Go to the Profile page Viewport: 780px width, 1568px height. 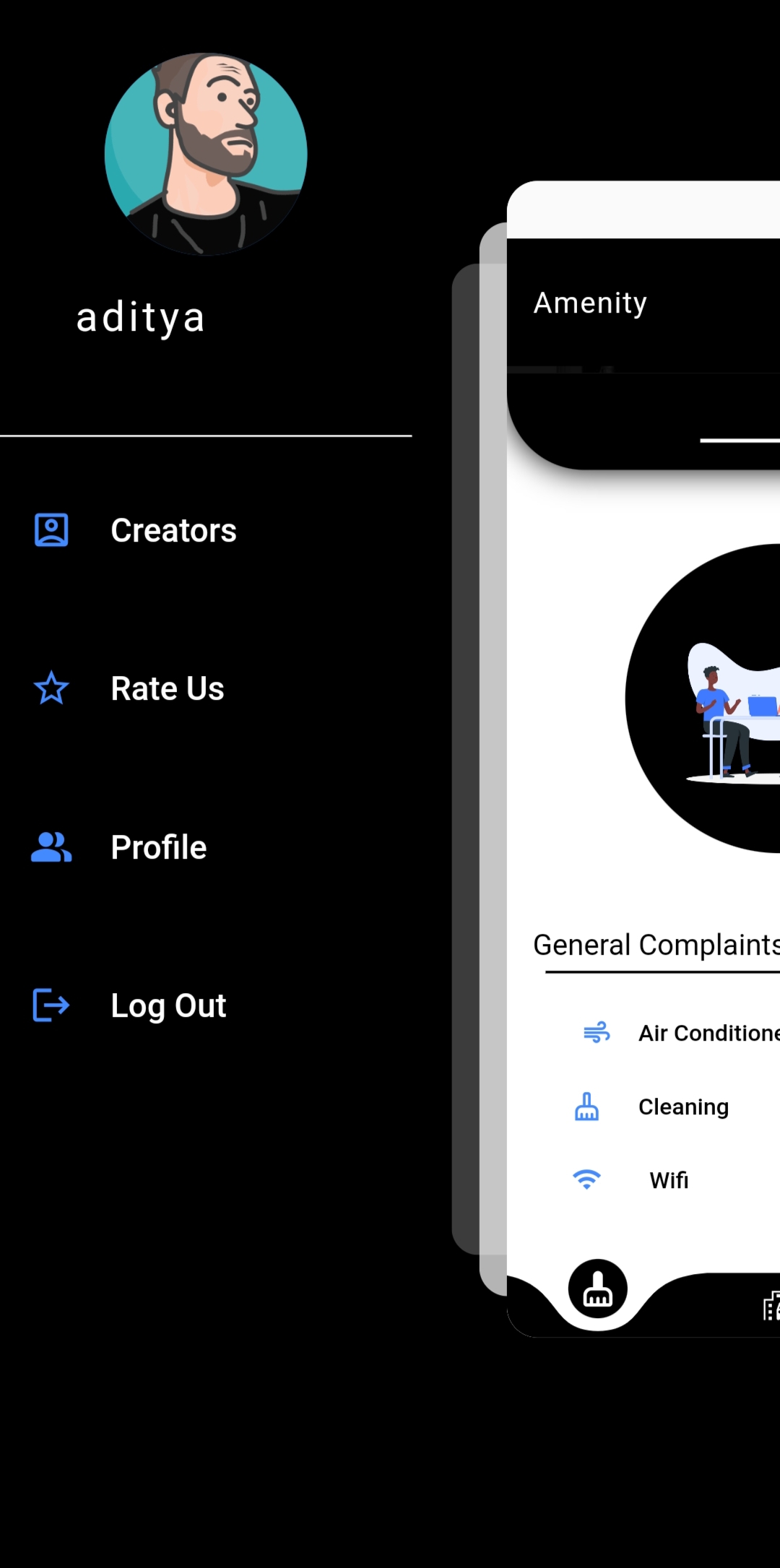point(158,847)
